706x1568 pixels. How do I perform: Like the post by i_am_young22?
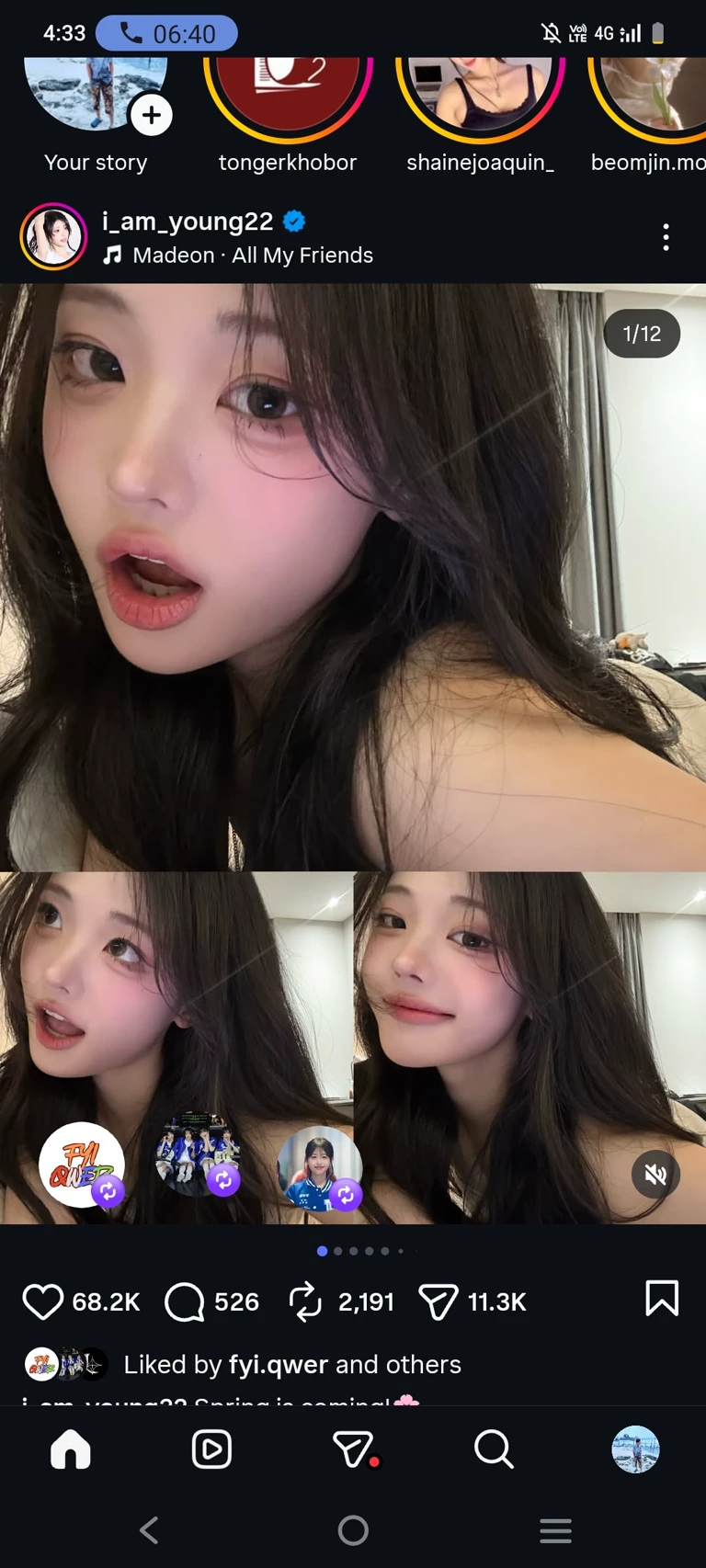click(42, 1301)
